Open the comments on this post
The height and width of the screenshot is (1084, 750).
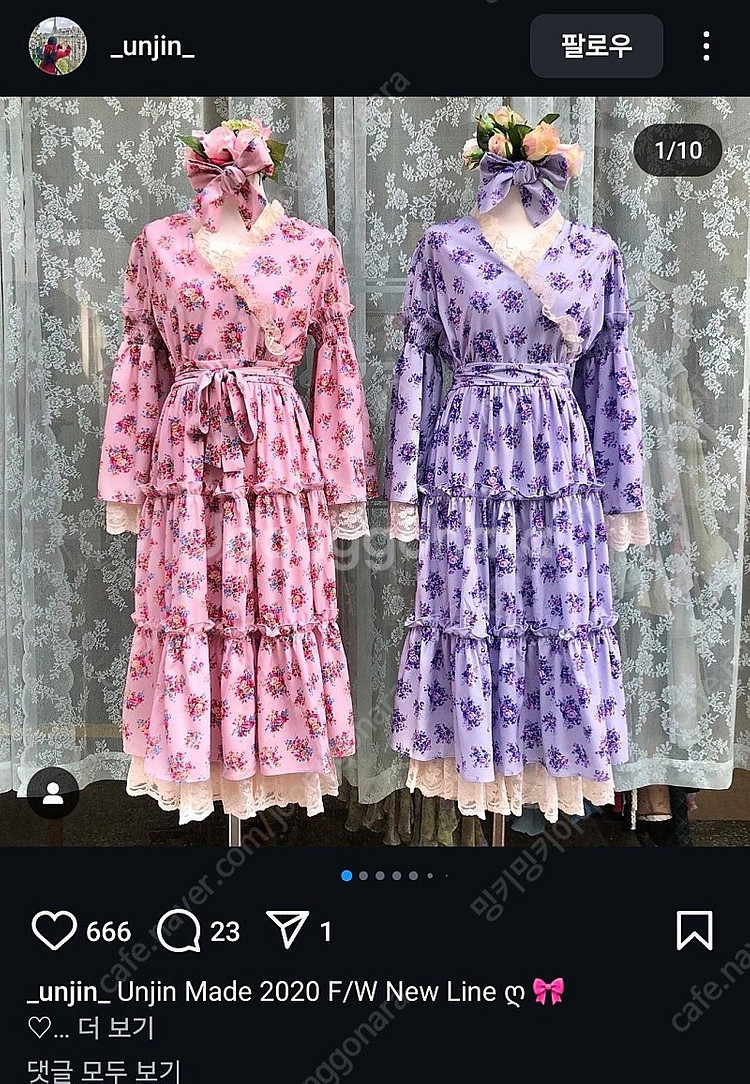click(x=178, y=930)
